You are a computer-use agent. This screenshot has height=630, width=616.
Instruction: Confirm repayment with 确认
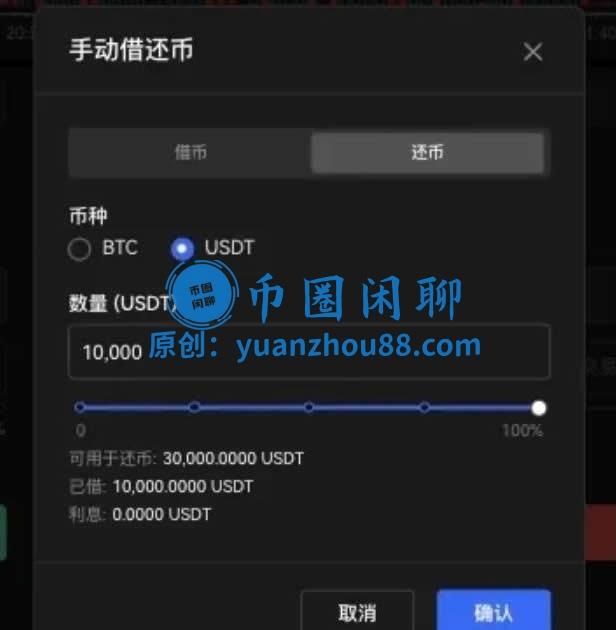pyautogui.click(x=493, y=612)
